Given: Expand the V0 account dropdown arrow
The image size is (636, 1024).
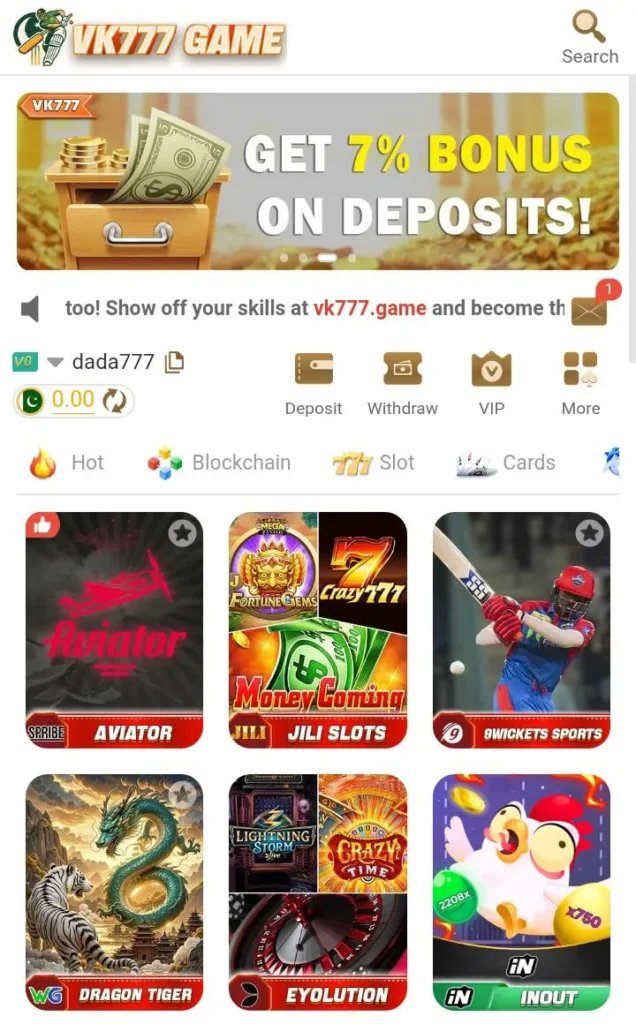Looking at the screenshot, I should (56, 362).
